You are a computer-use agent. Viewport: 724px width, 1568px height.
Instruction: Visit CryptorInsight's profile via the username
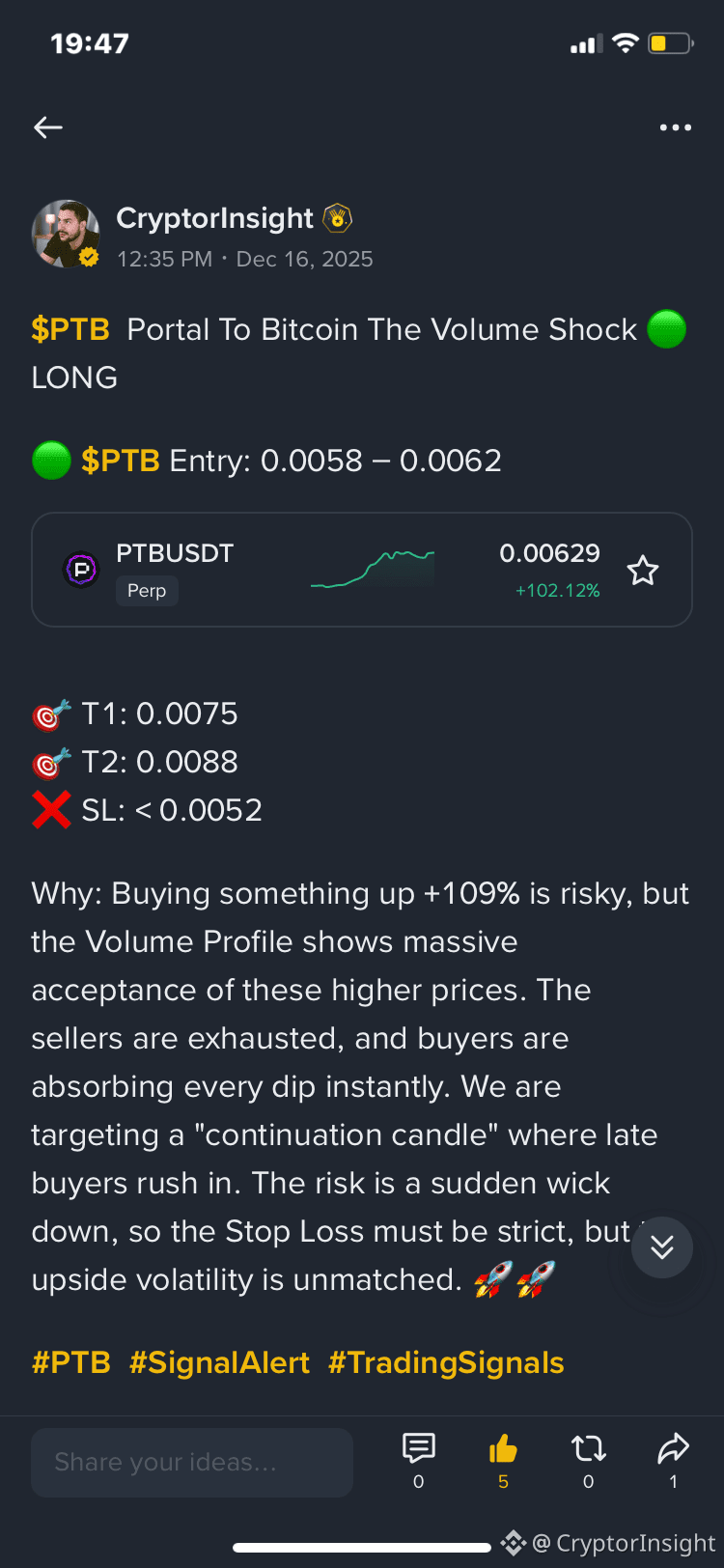tap(216, 218)
